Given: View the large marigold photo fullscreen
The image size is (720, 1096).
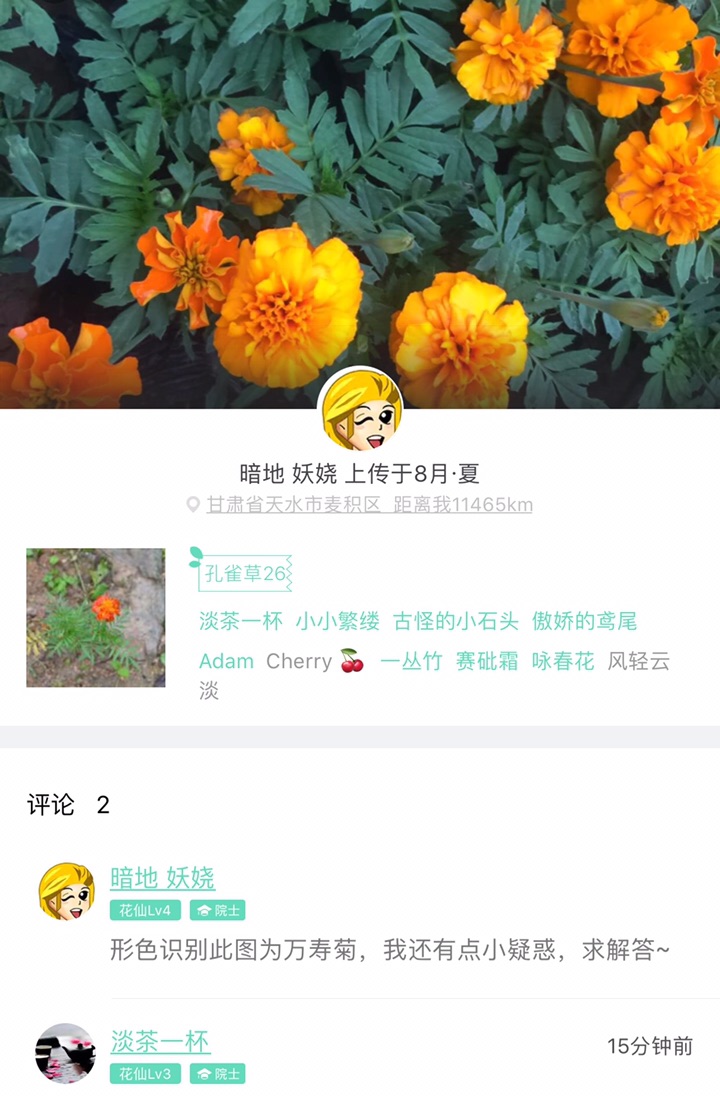Looking at the screenshot, I should click(x=360, y=180).
